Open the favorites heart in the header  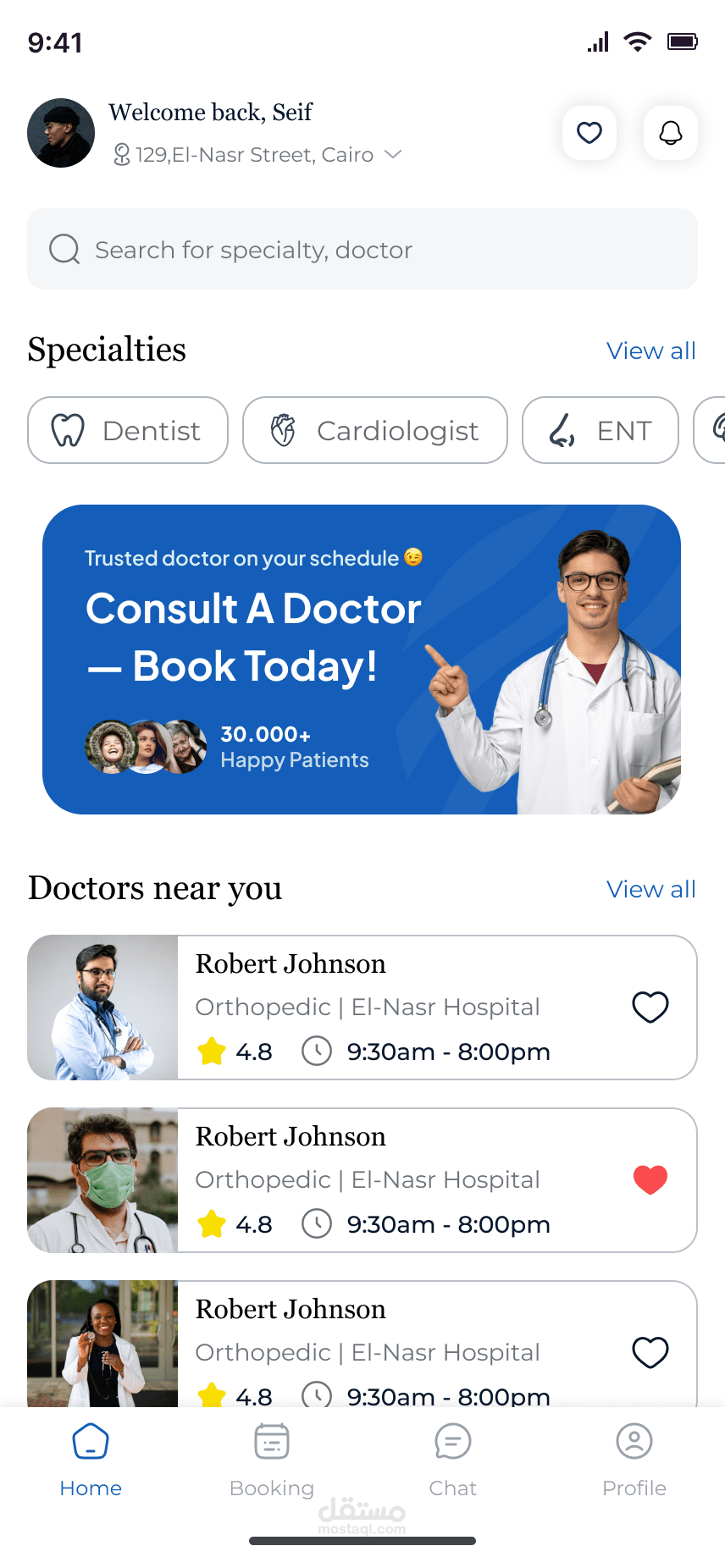(589, 133)
